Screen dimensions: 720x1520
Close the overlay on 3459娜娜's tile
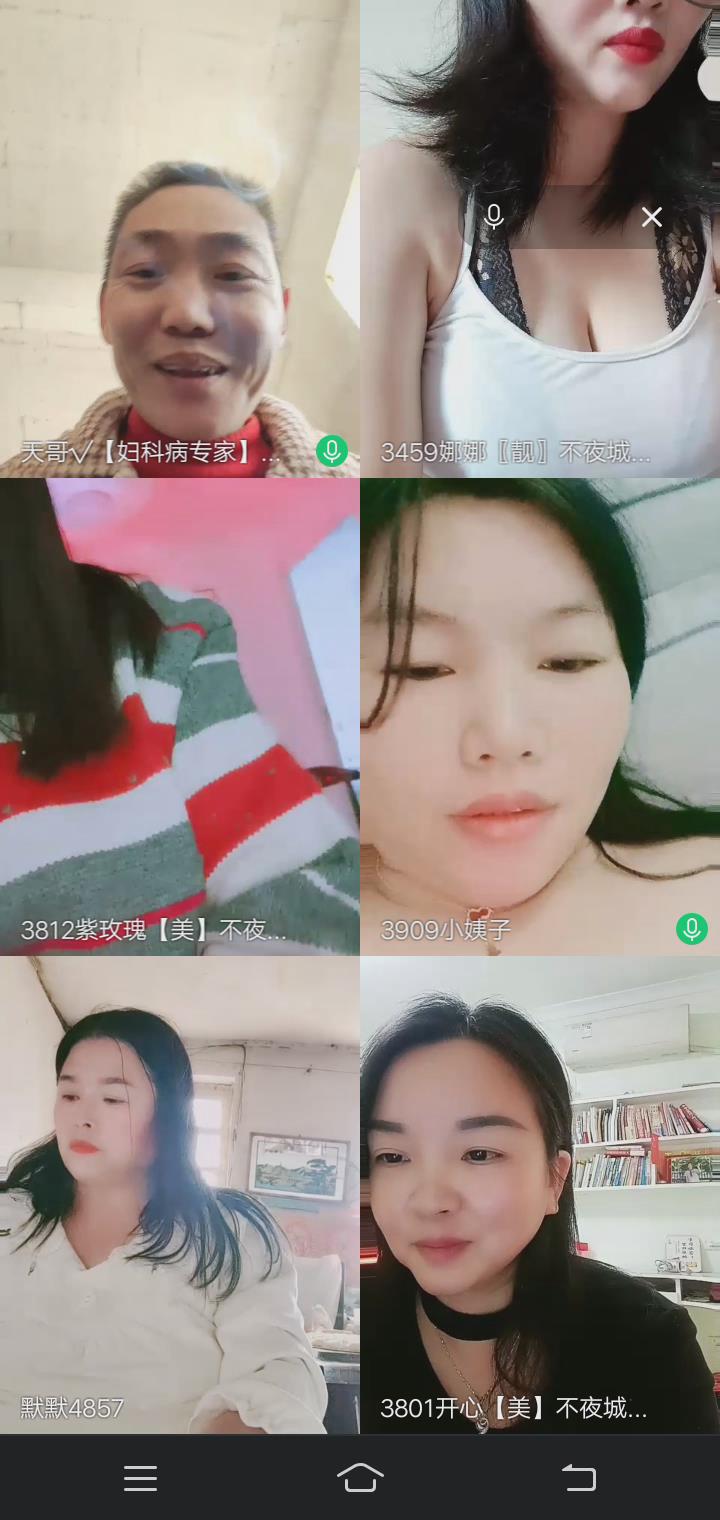click(652, 217)
